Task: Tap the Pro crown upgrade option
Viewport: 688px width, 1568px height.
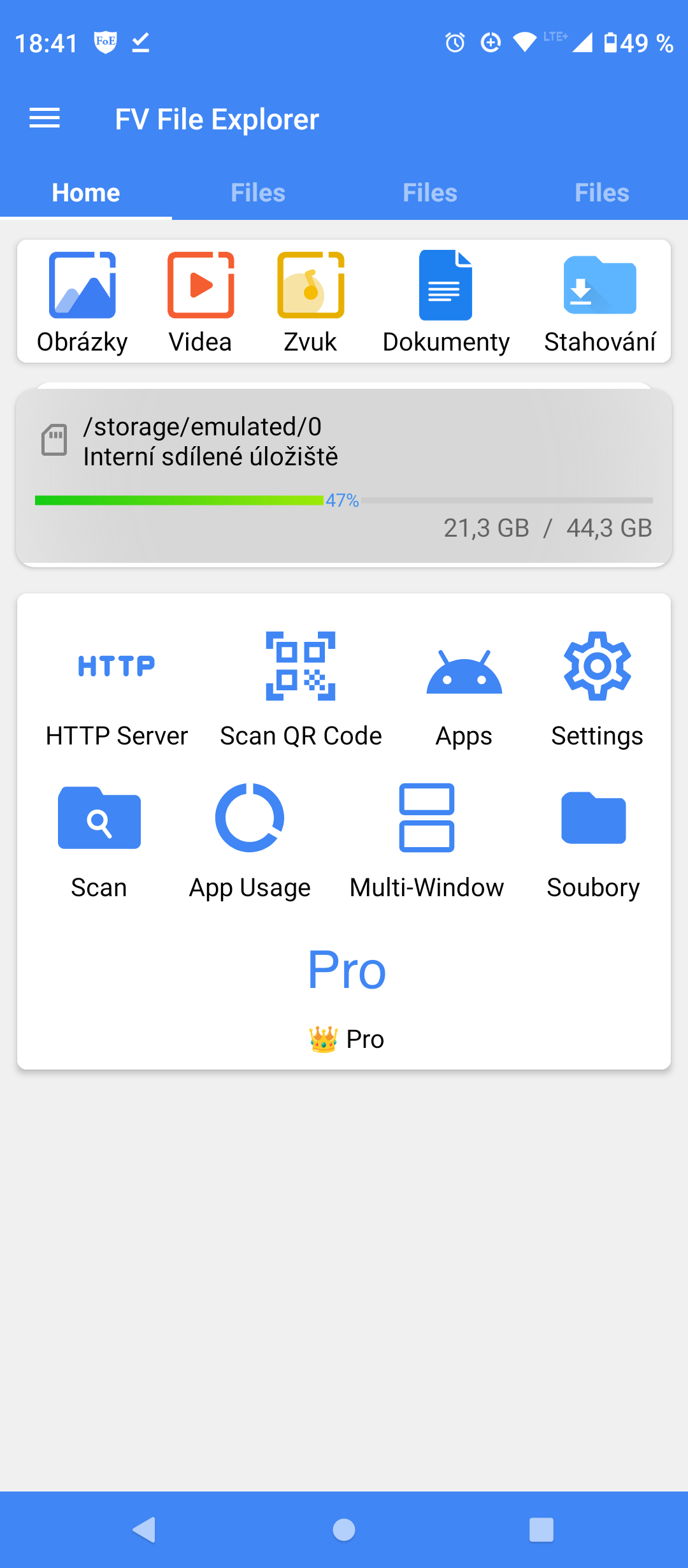Action: click(x=347, y=1039)
